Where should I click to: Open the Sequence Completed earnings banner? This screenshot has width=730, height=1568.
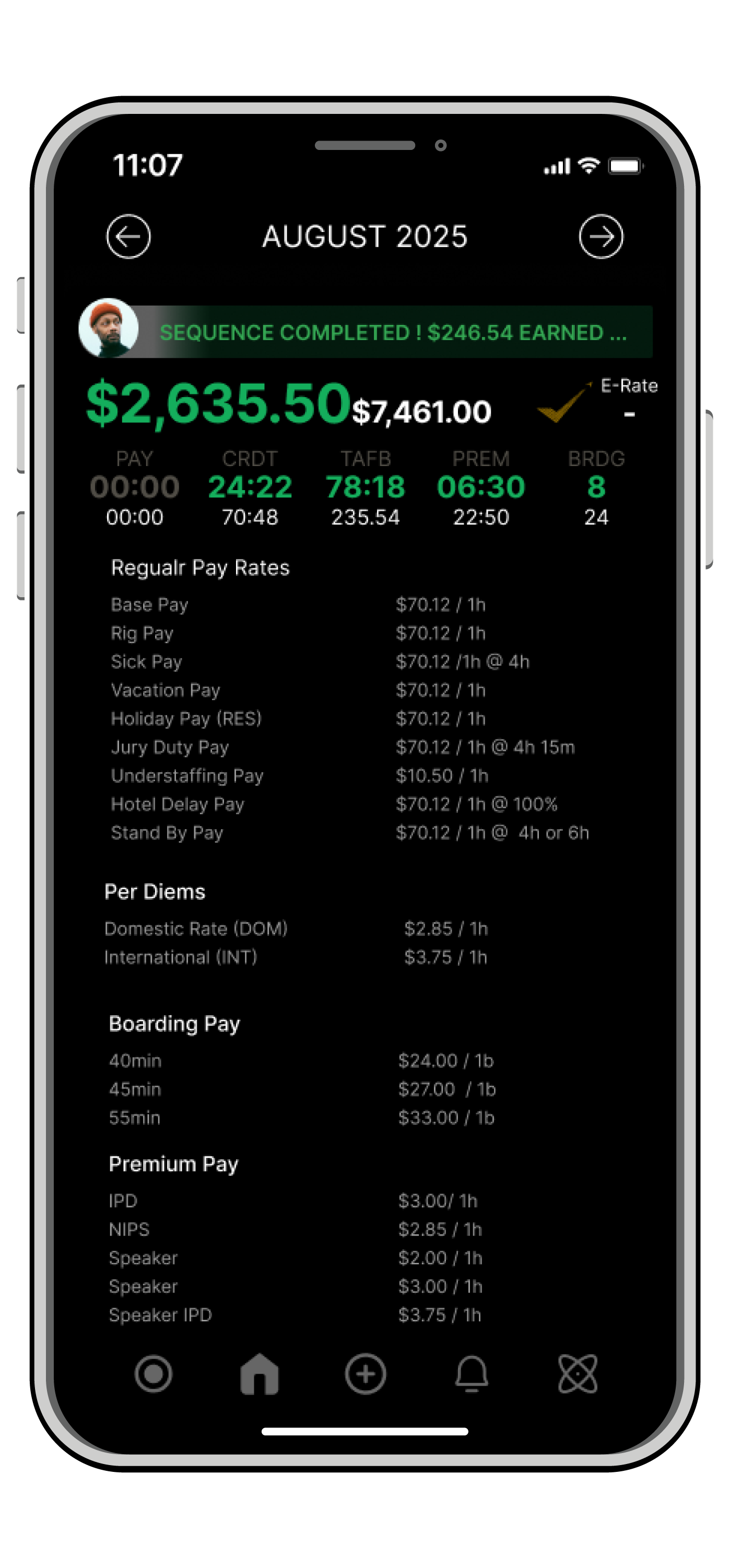[393, 332]
